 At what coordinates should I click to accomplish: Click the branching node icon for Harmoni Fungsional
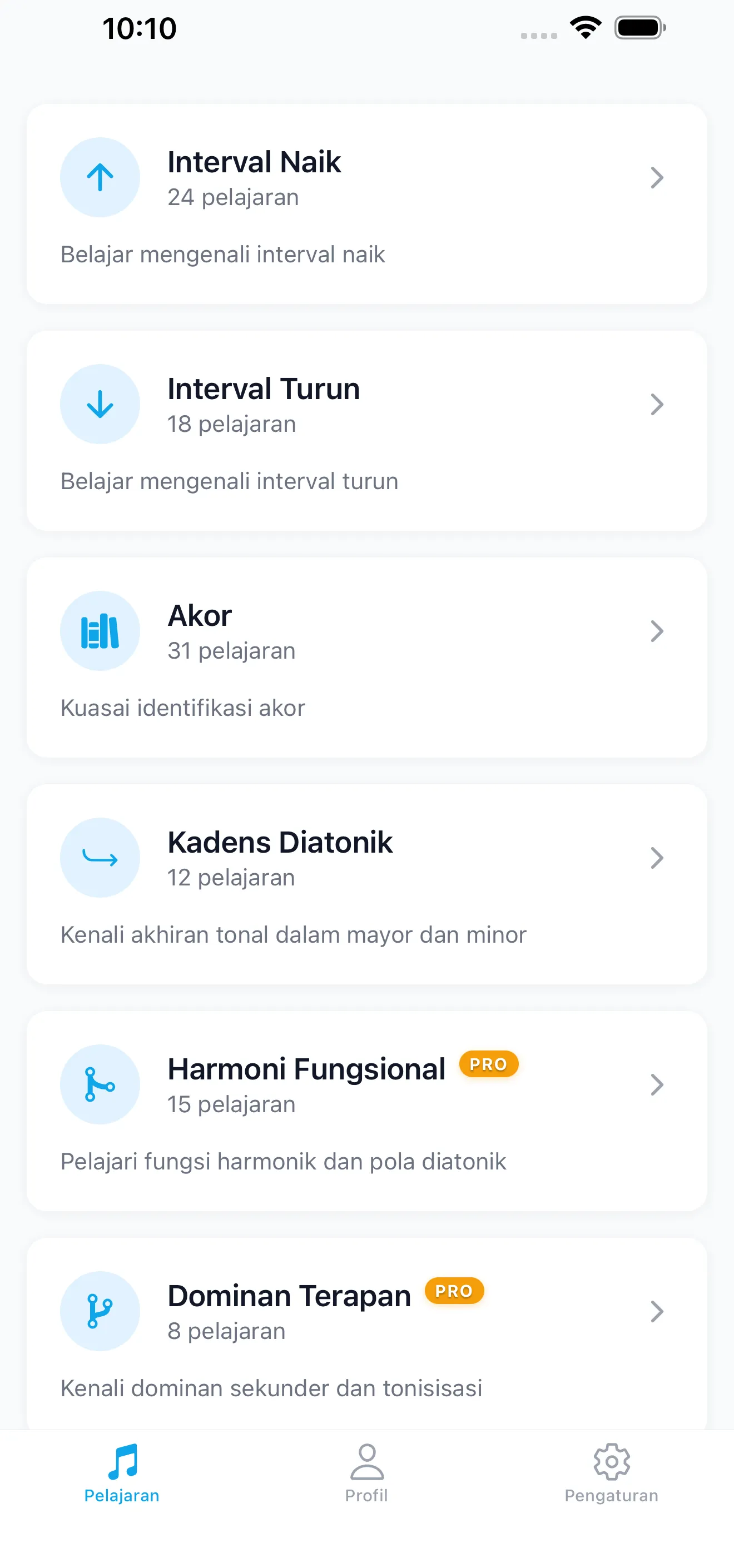[100, 1084]
